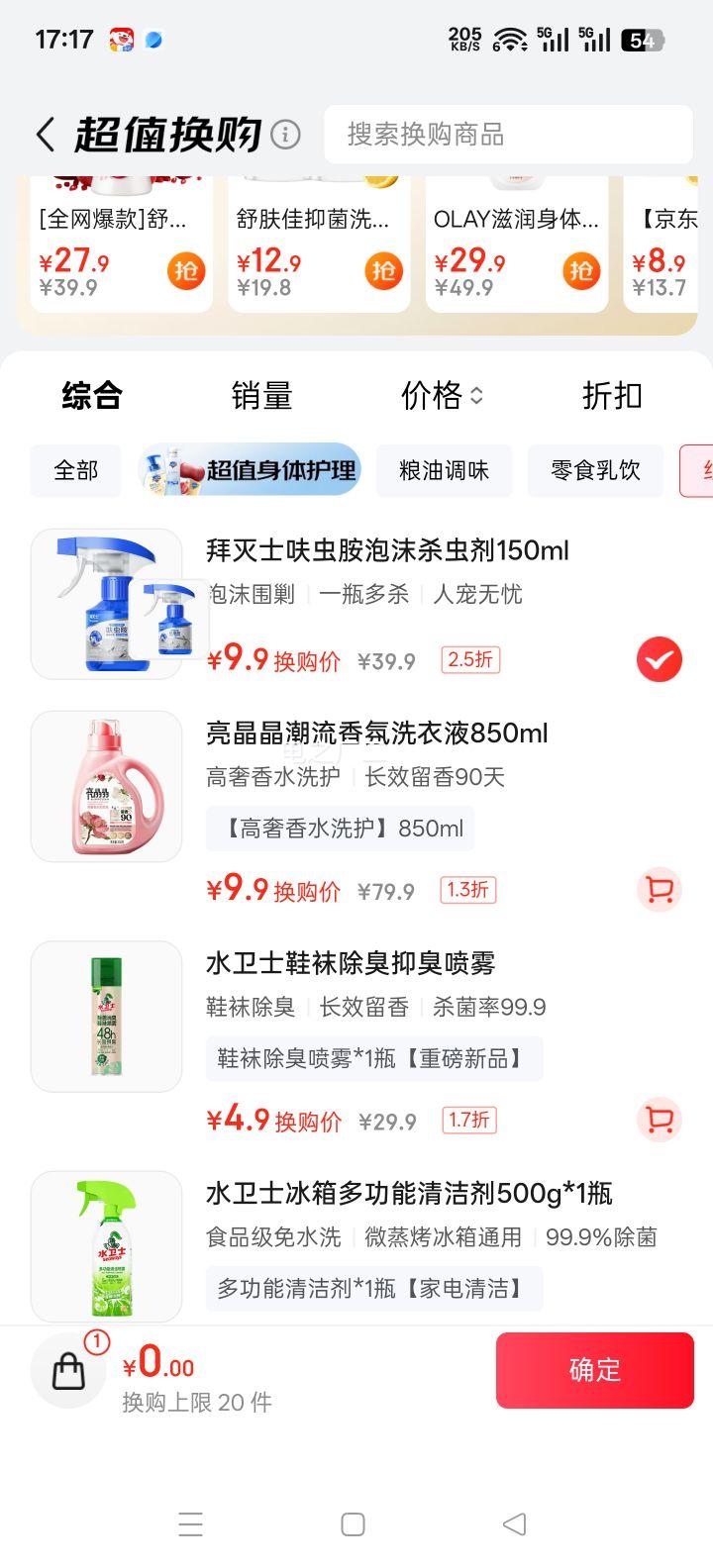Deselect the checked 拜灭士杀虫剂 item

pos(659,659)
